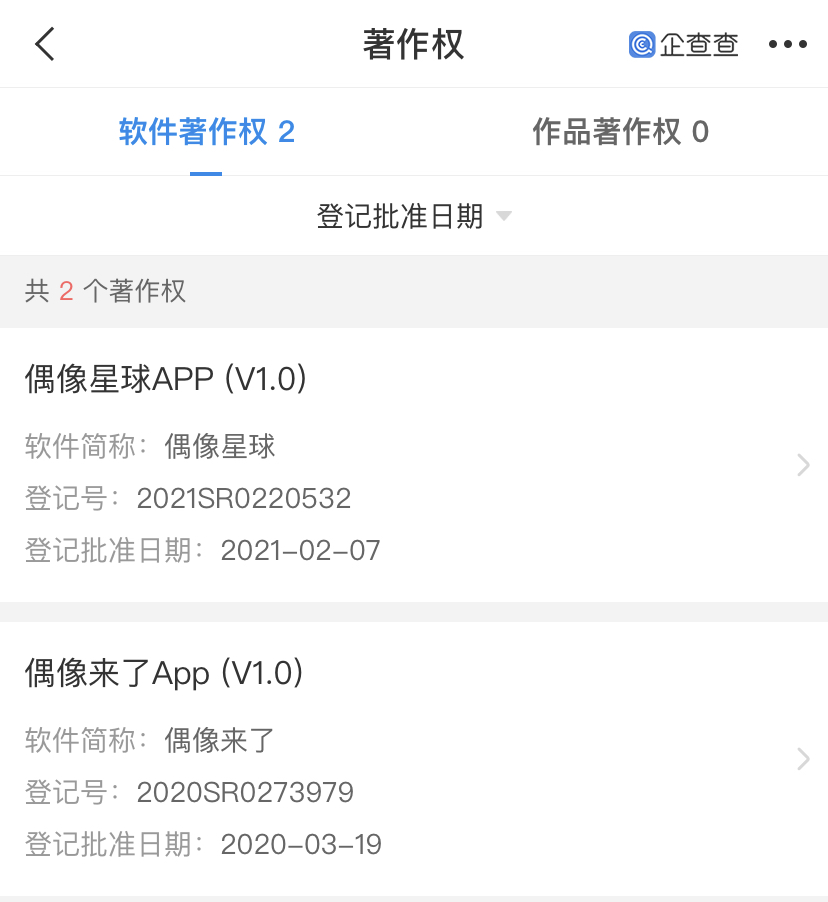Click the chevron on 偶像来了App entry

click(802, 758)
